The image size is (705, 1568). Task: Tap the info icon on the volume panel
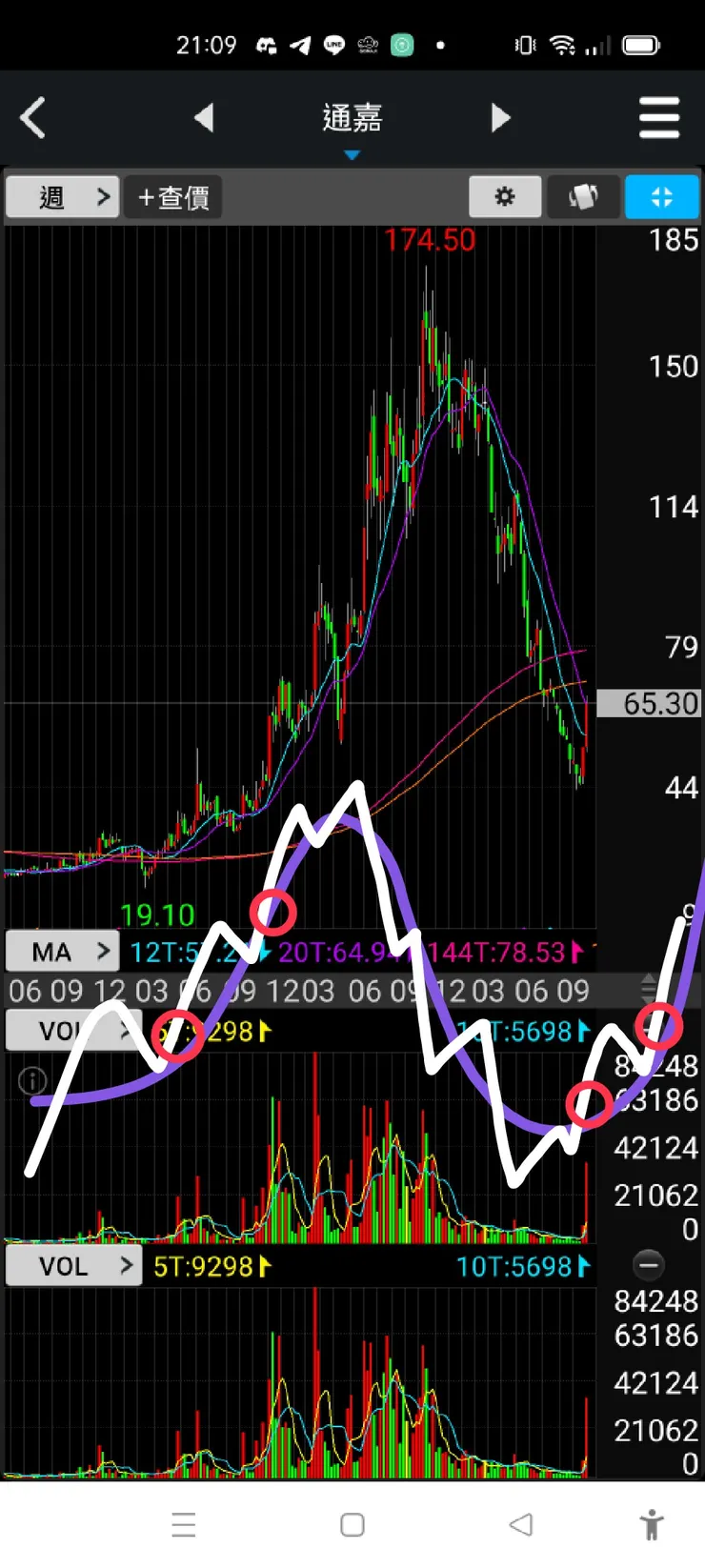tap(32, 1080)
